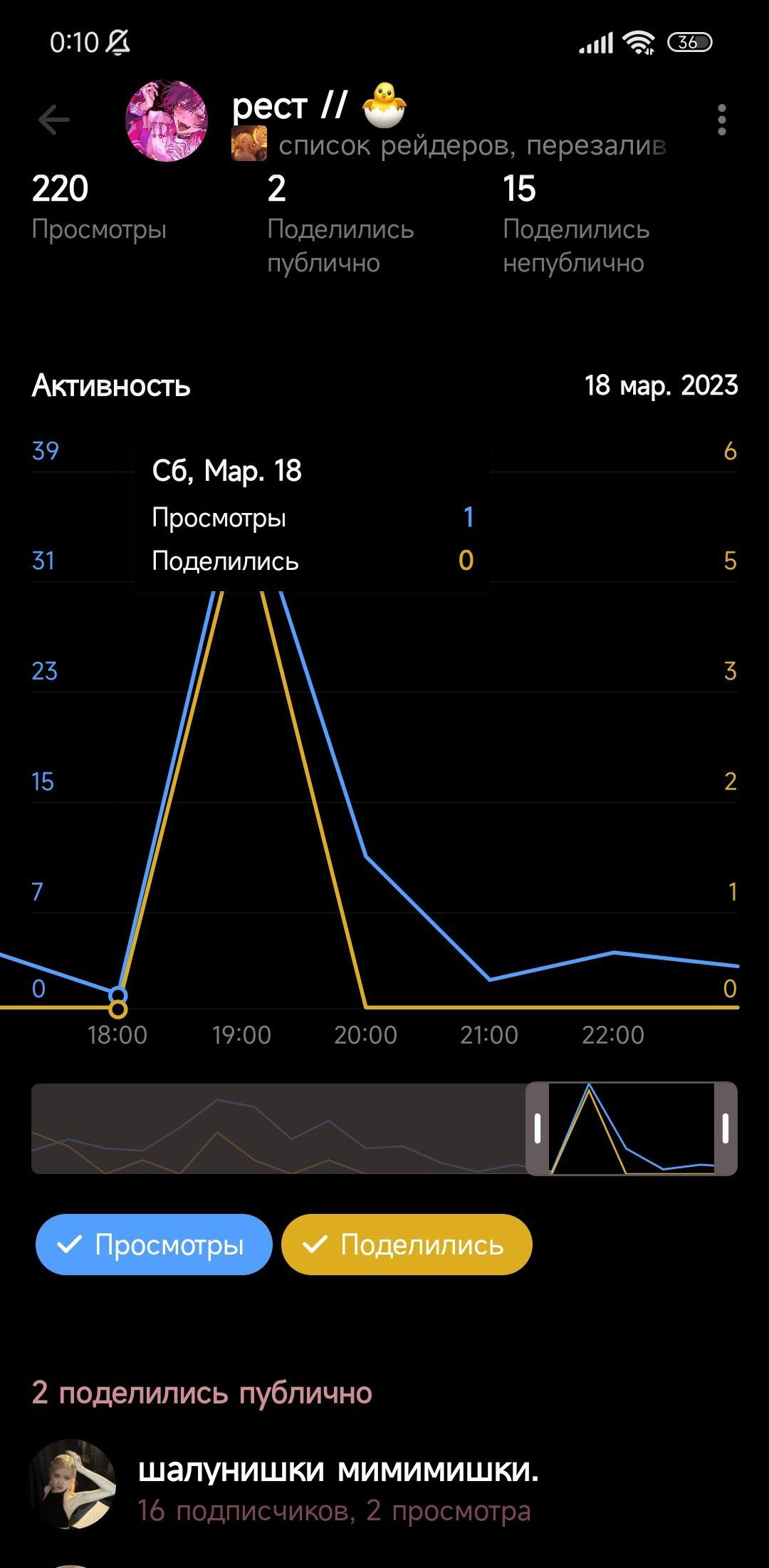Viewport: 769px width, 1568px height.
Task: Go back using the arrow icon
Action: coord(54,120)
